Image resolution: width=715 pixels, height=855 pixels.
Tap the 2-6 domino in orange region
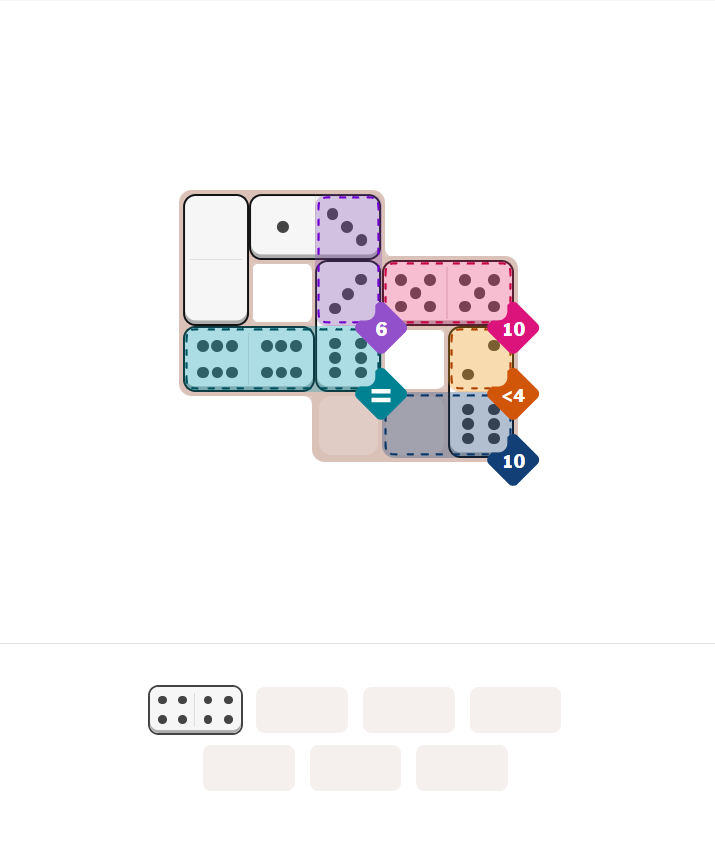tap(480, 391)
